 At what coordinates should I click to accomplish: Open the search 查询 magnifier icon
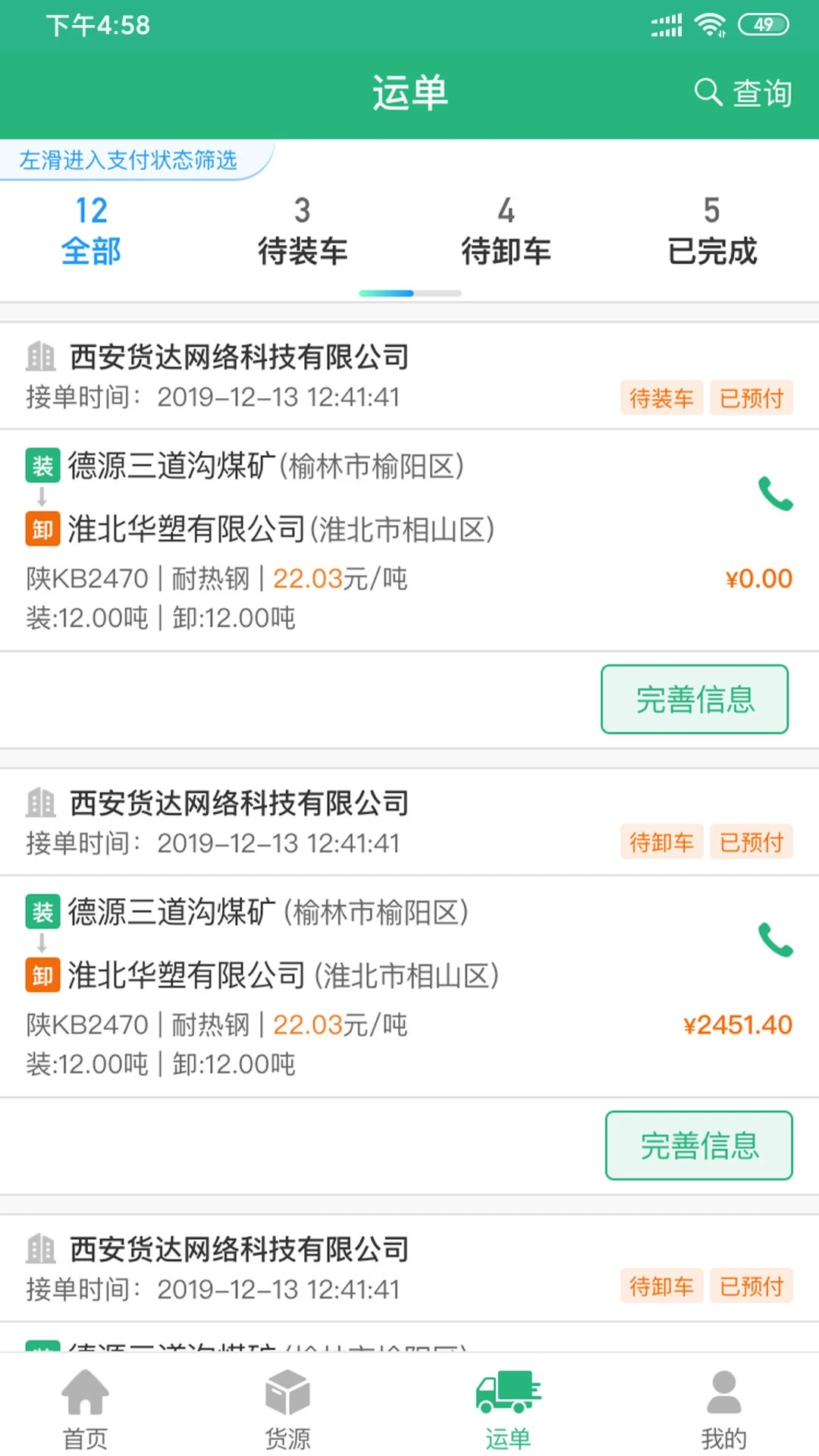pyautogui.click(x=707, y=93)
